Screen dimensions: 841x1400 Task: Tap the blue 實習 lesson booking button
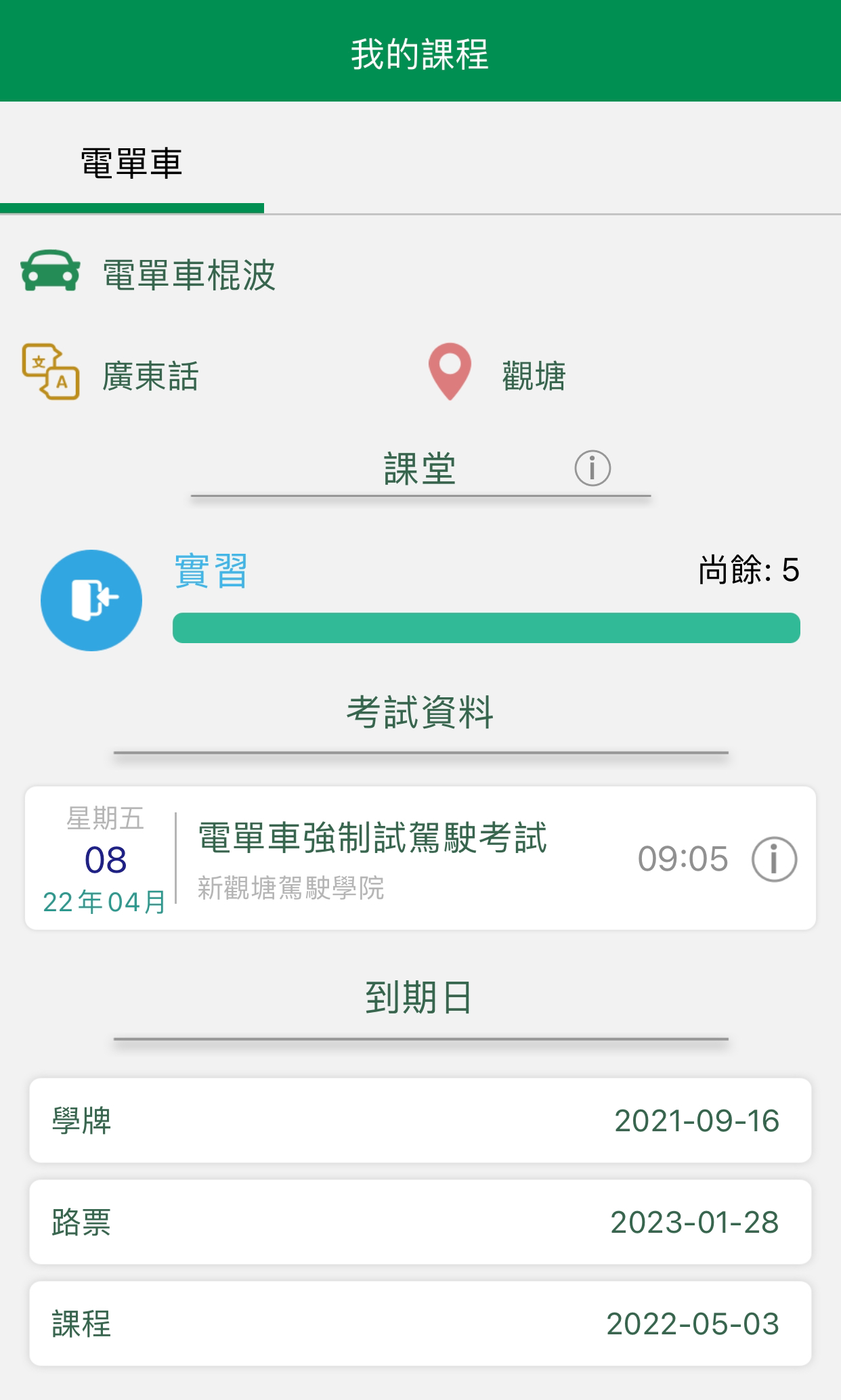(91, 600)
